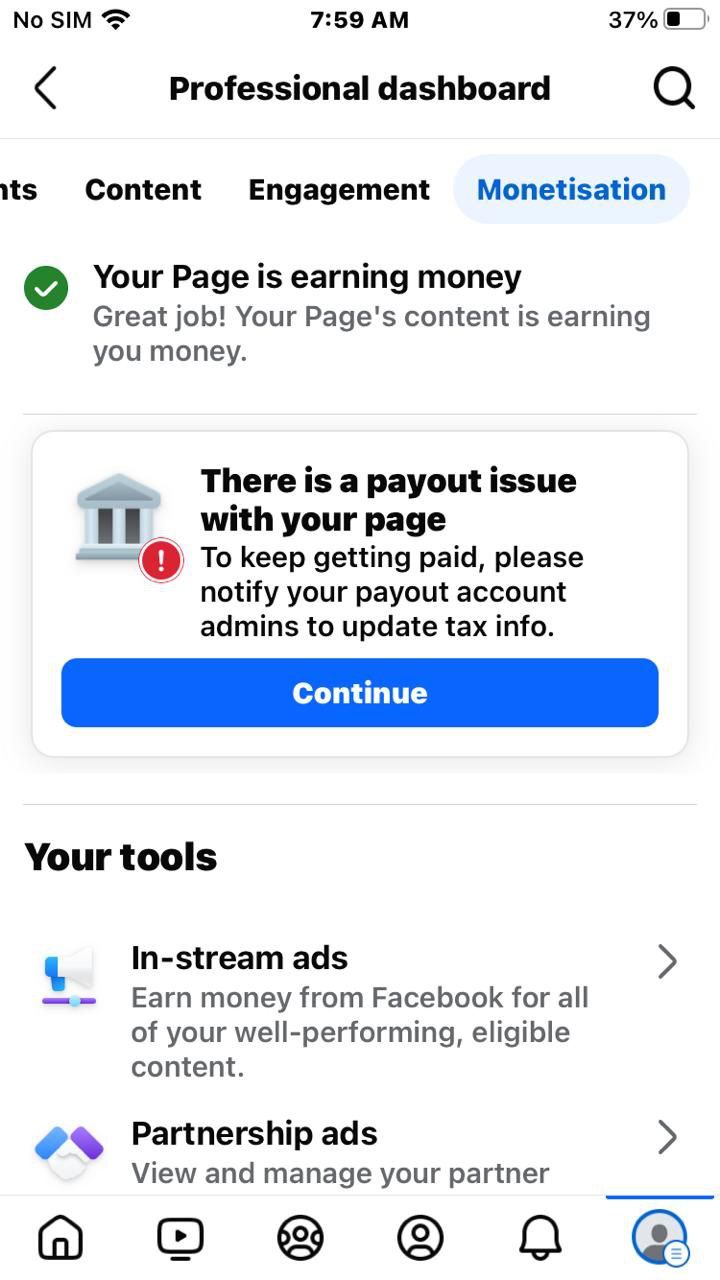Switch to the Engagement tab
The image size is (720, 1280).
coord(339,189)
